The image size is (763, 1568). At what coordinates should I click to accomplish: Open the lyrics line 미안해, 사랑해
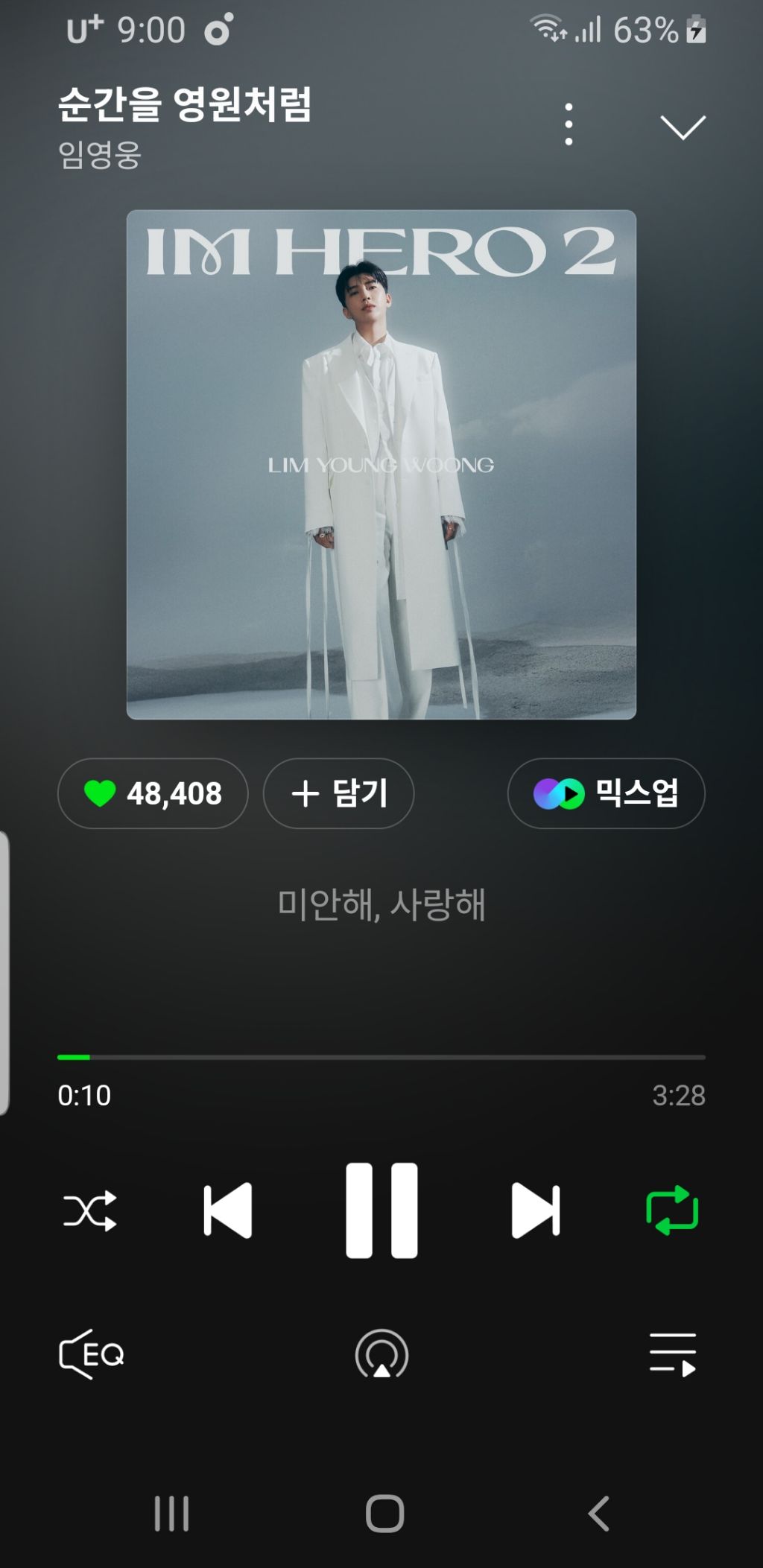pyautogui.click(x=381, y=904)
